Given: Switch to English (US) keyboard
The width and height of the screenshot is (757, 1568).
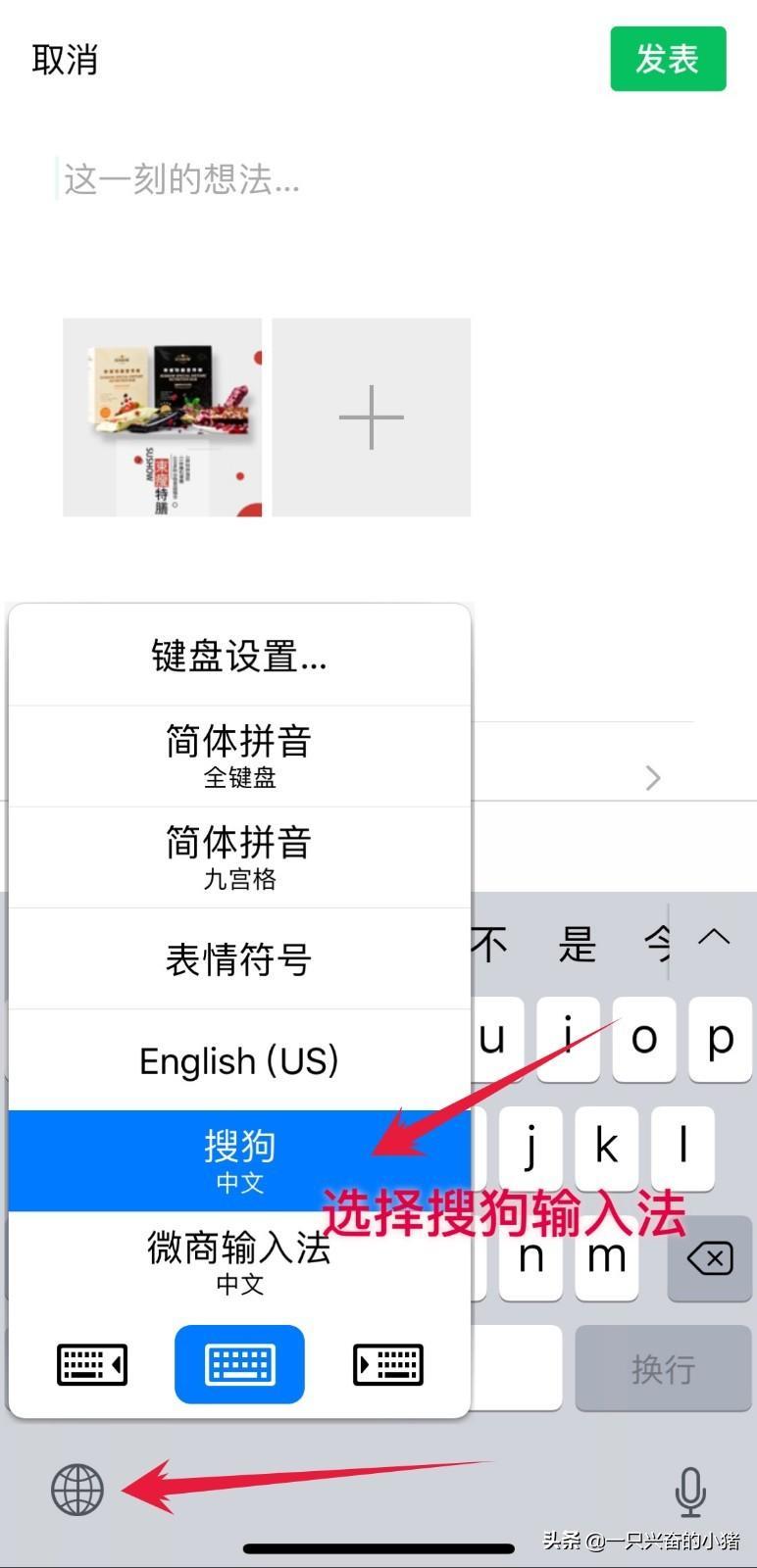Looking at the screenshot, I should (239, 1060).
